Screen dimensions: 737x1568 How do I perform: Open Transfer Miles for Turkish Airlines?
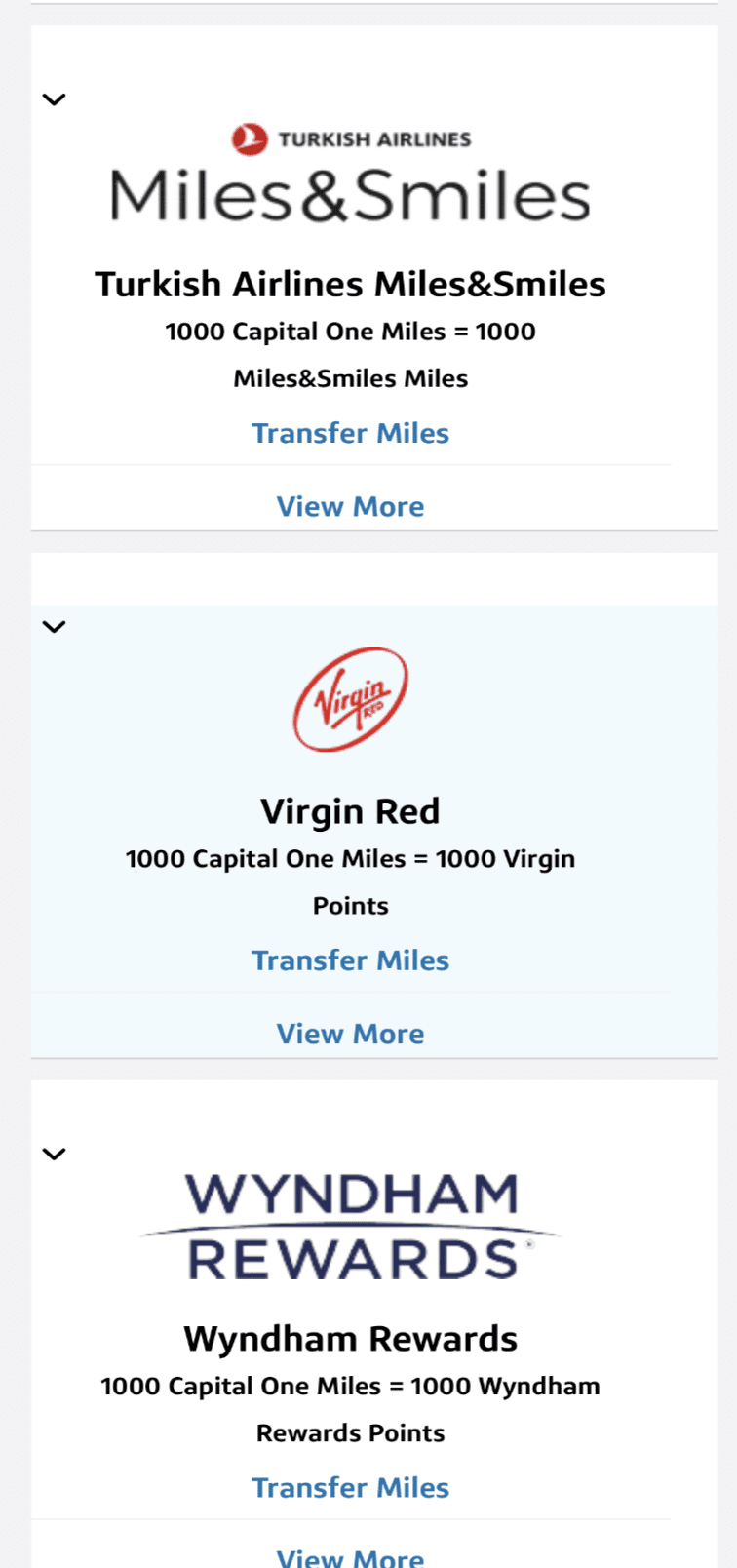point(351,432)
